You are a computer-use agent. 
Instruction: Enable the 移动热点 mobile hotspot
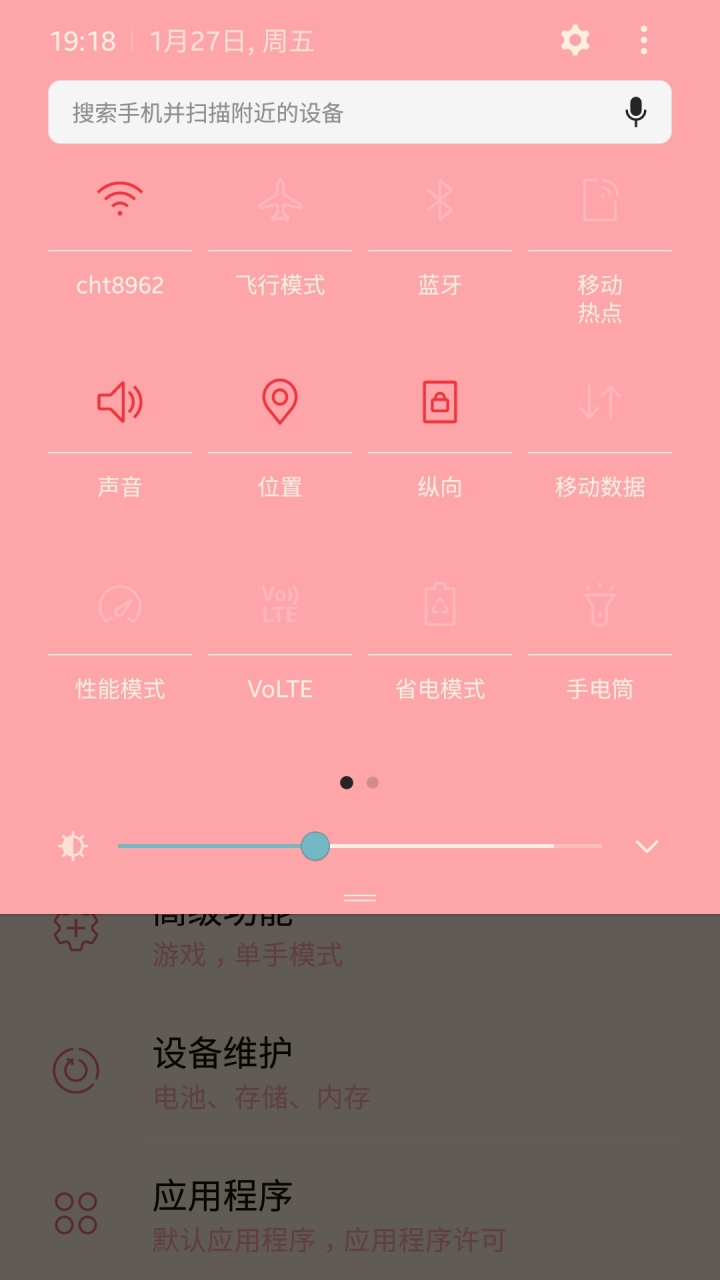coord(600,200)
